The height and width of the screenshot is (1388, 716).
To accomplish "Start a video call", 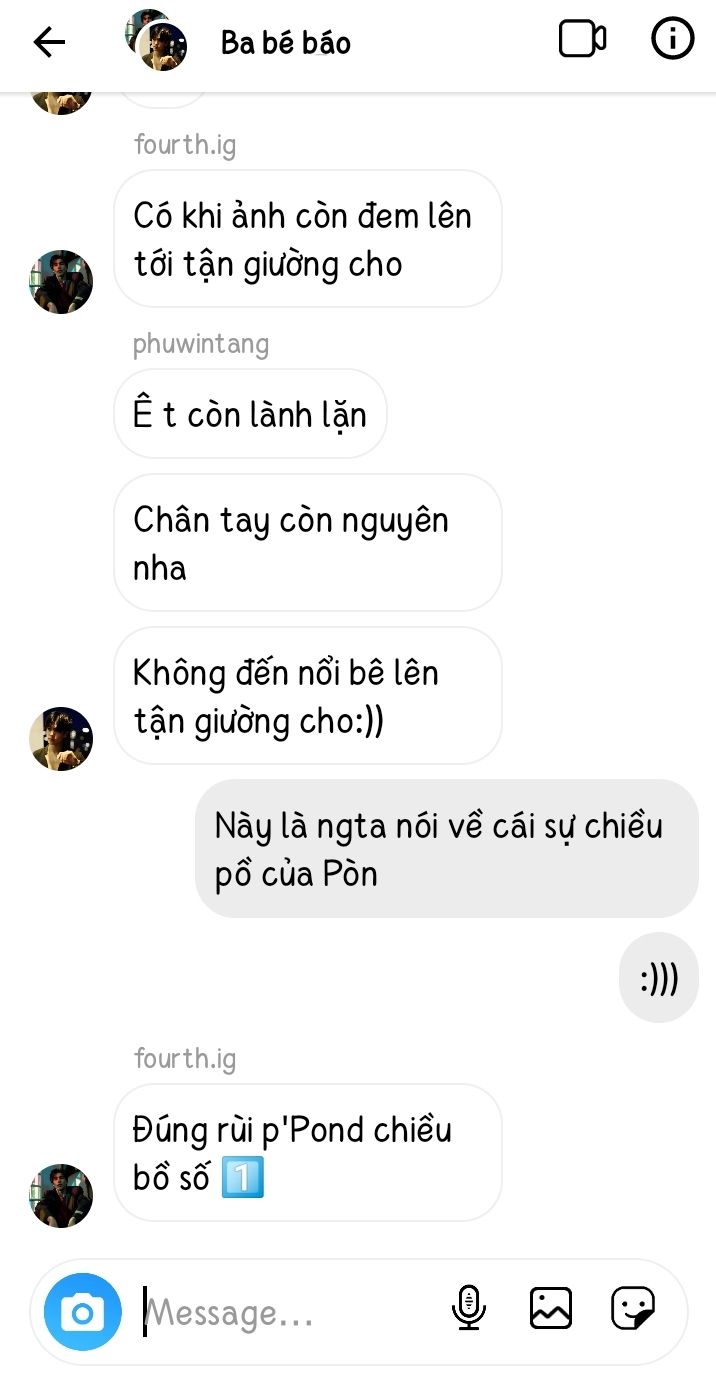I will [x=582, y=40].
